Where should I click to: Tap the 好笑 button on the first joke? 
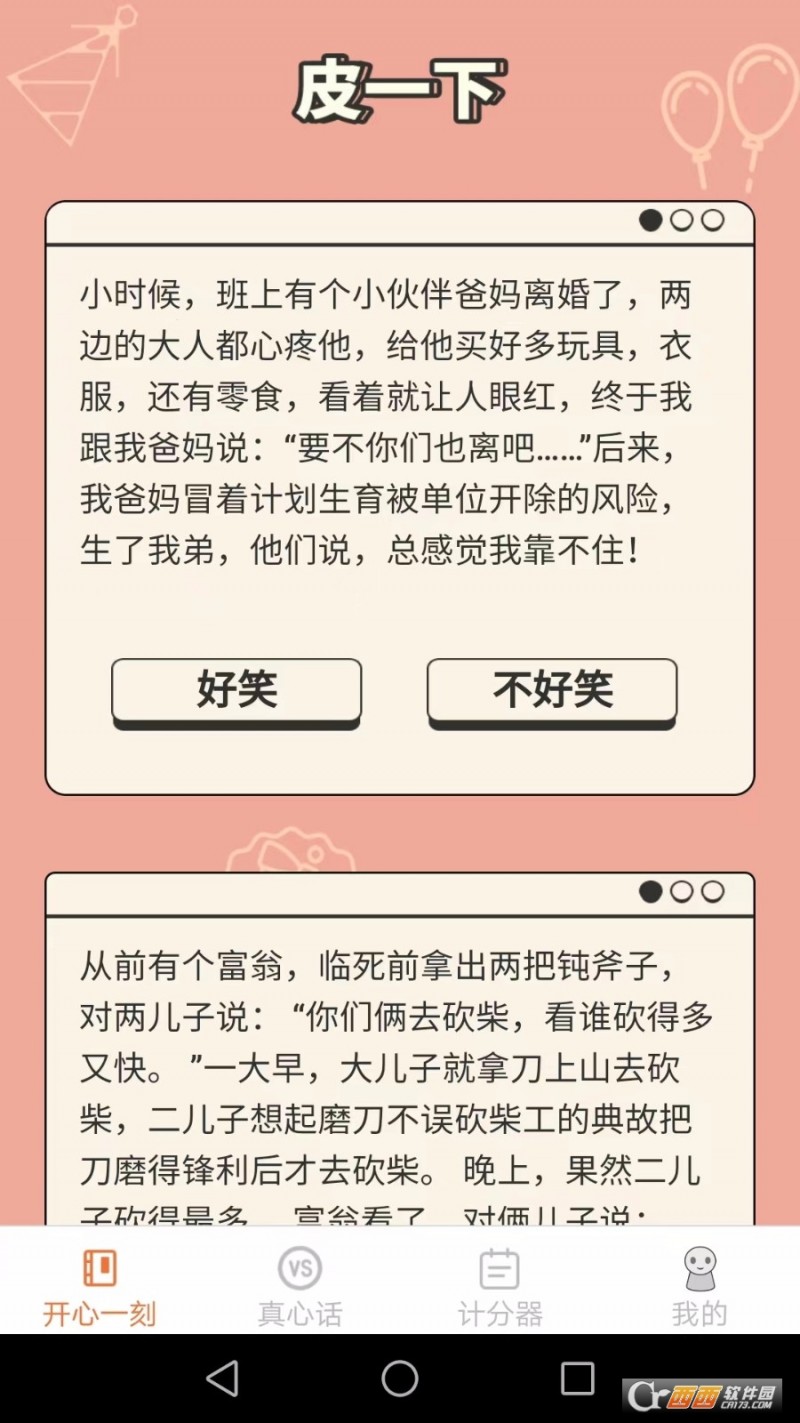coord(236,690)
